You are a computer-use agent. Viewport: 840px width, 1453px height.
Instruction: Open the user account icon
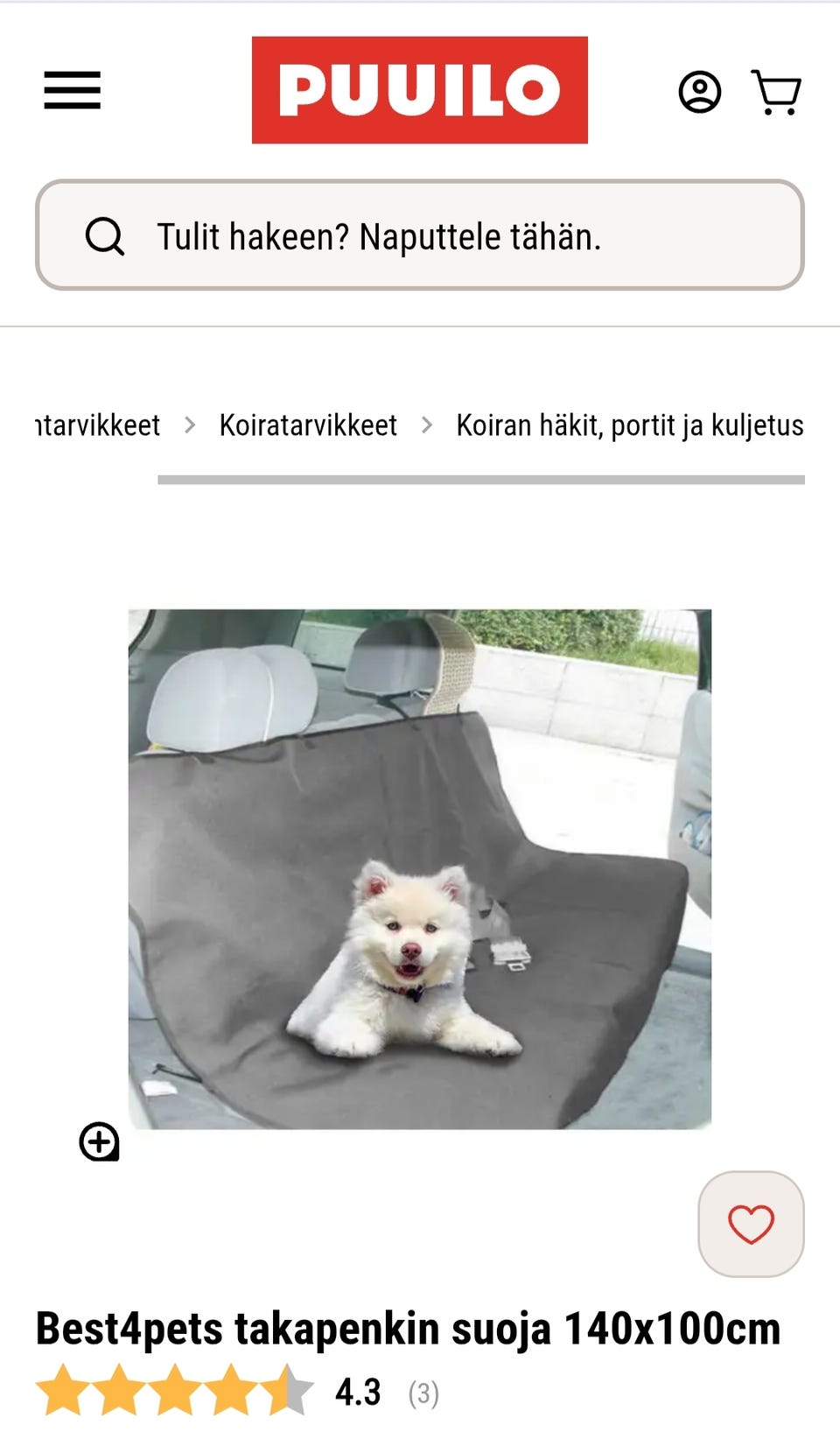699,91
